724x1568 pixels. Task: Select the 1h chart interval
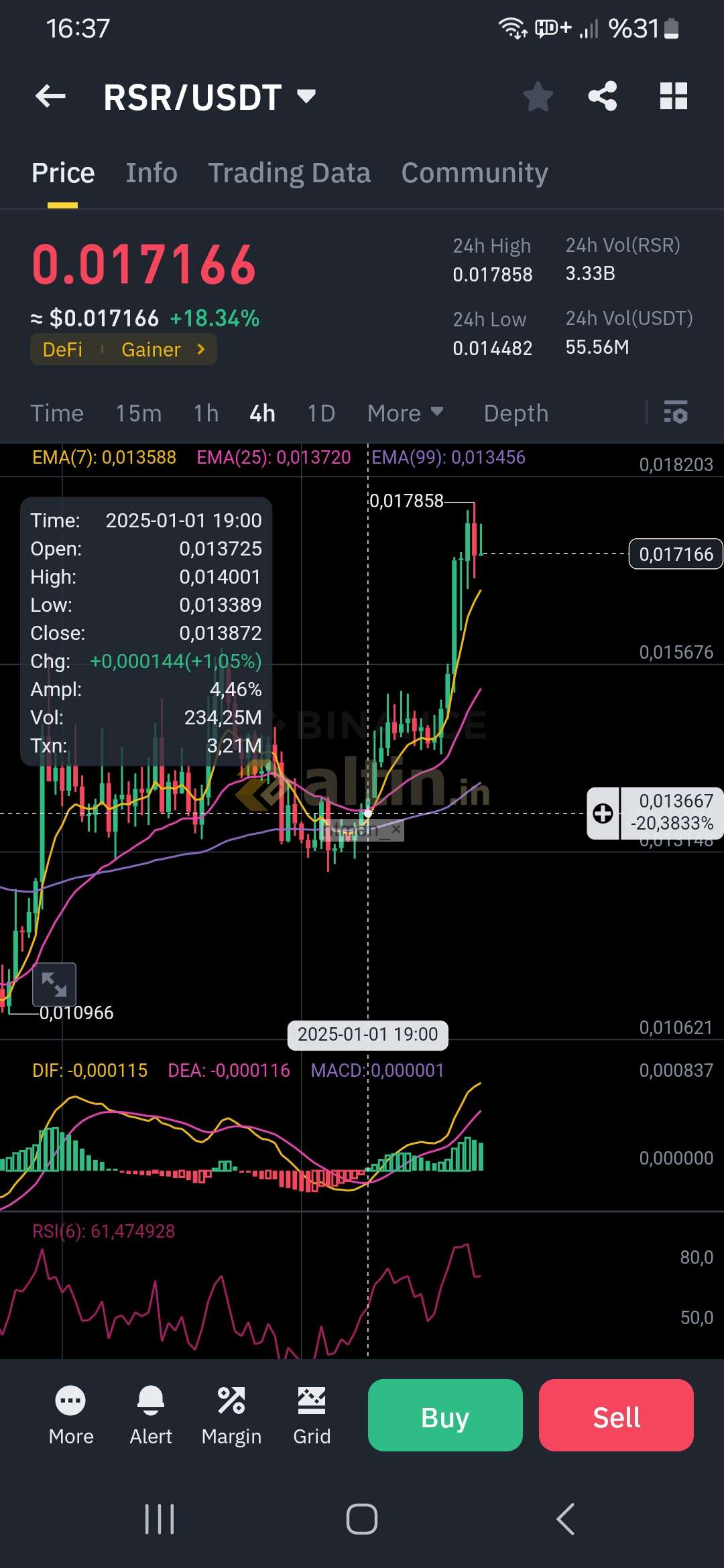[x=206, y=413]
